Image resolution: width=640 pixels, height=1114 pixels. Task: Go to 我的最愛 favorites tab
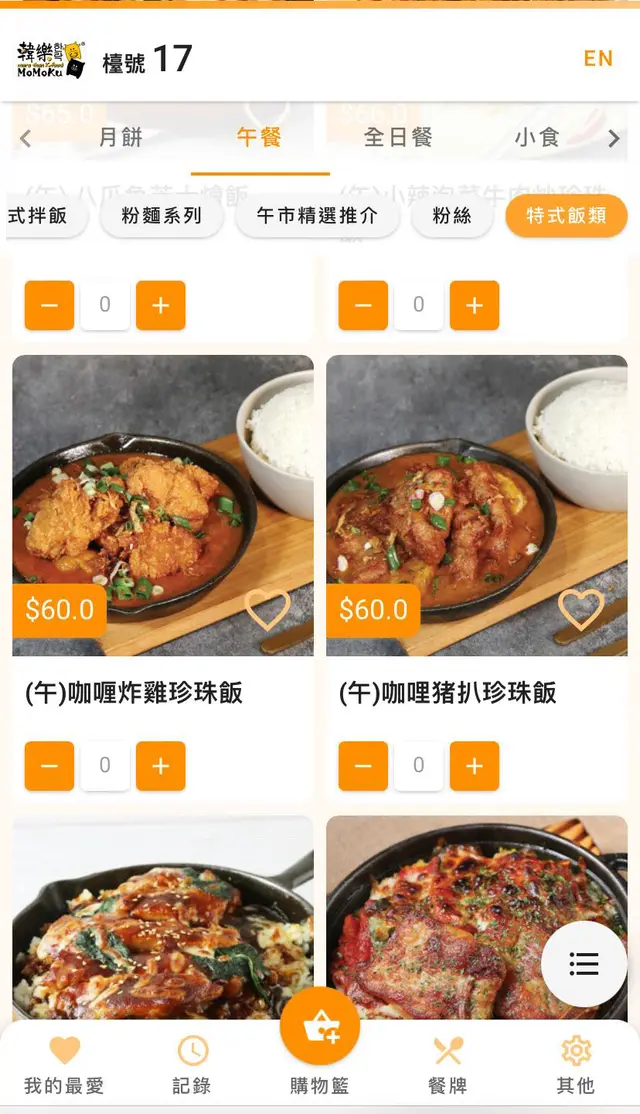click(64, 1064)
